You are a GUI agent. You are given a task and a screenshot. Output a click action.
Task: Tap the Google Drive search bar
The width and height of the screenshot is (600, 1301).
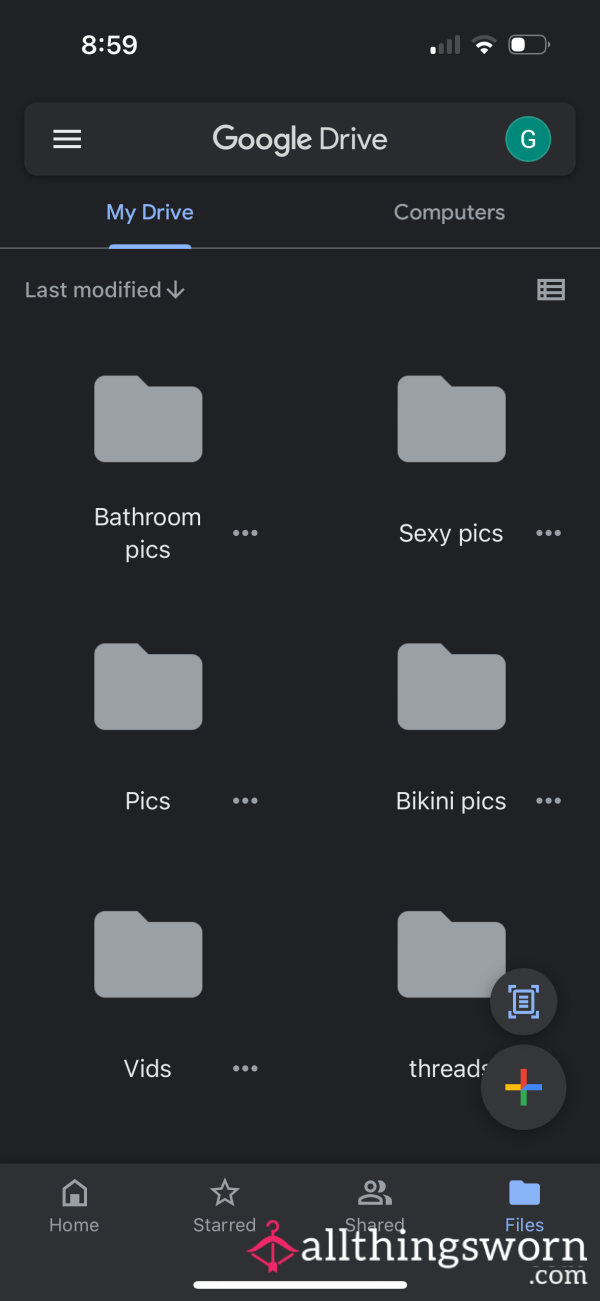[300, 140]
